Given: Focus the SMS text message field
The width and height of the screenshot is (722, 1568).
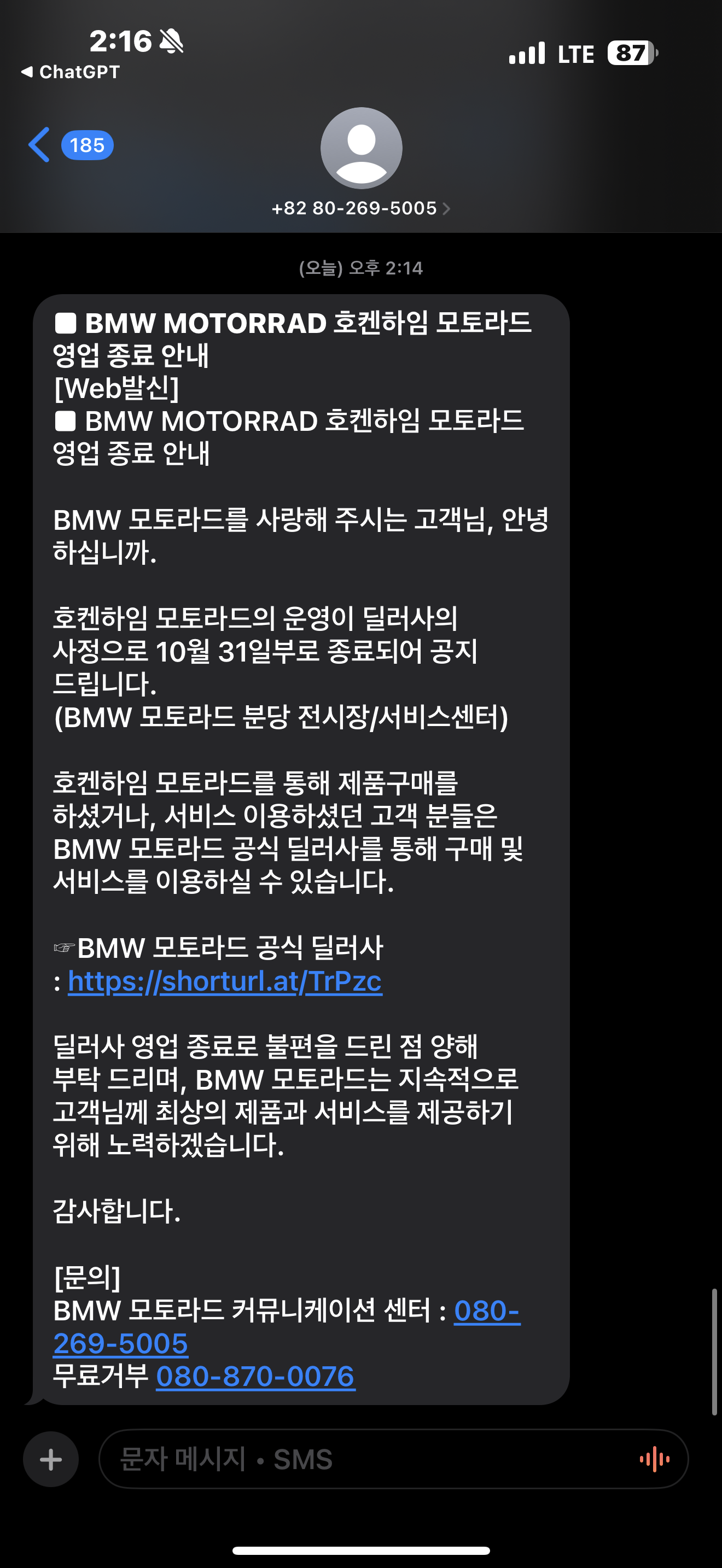Looking at the screenshot, I should 365,1459.
